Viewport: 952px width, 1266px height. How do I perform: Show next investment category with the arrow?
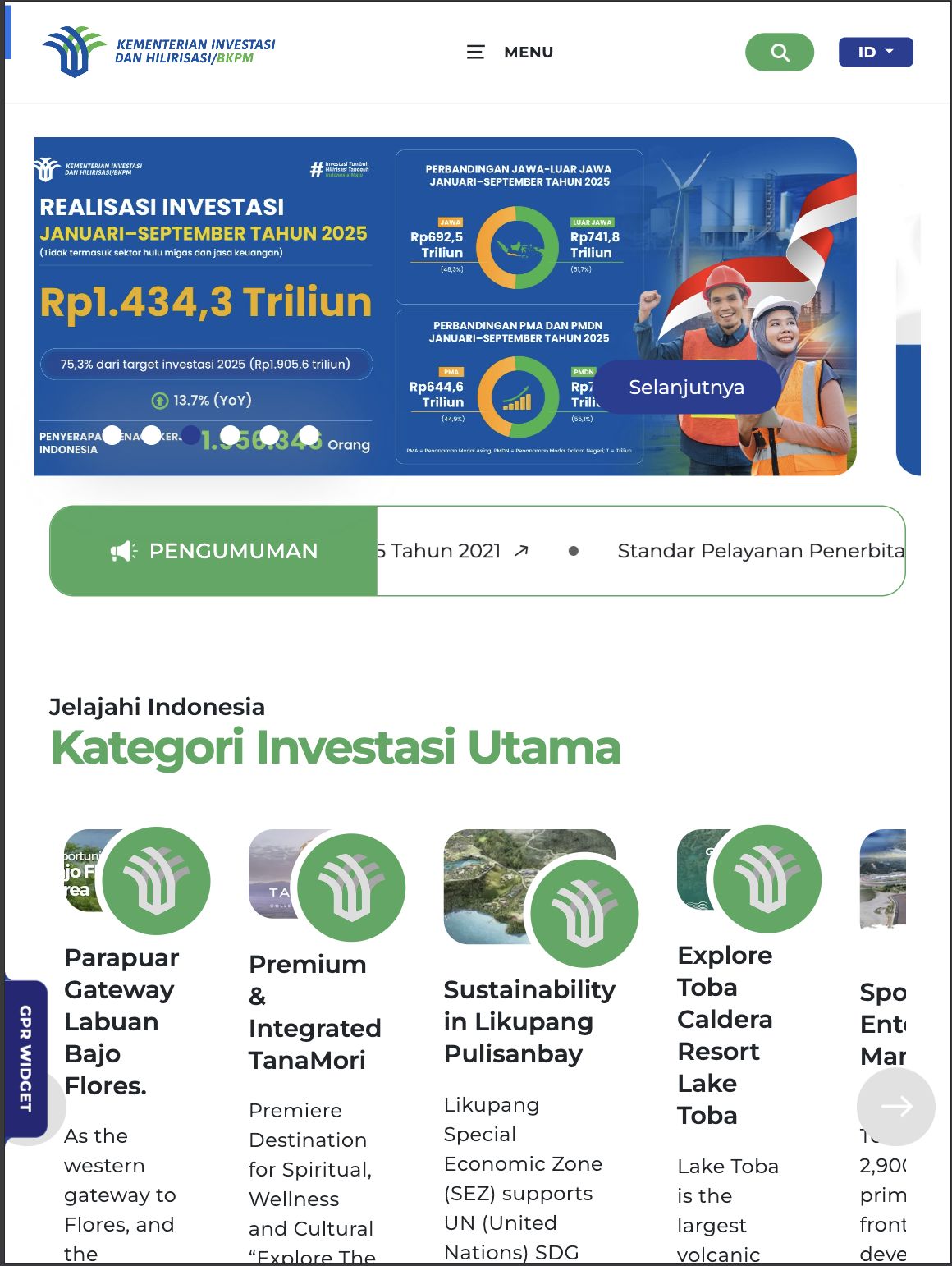895,1107
